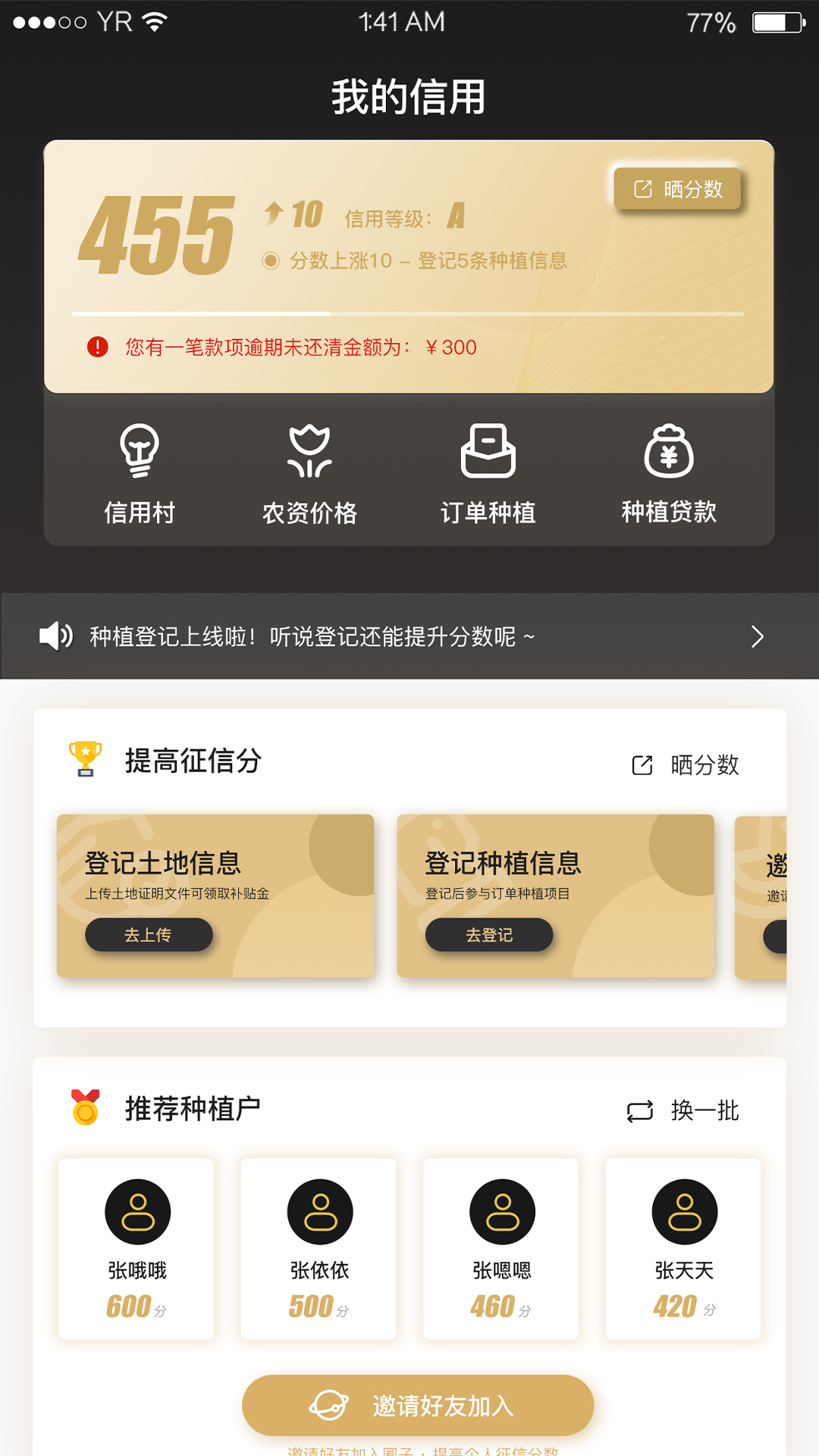819x1456 pixels.
Task: Open the overdue payment ¥300 warning
Action: coord(284,347)
